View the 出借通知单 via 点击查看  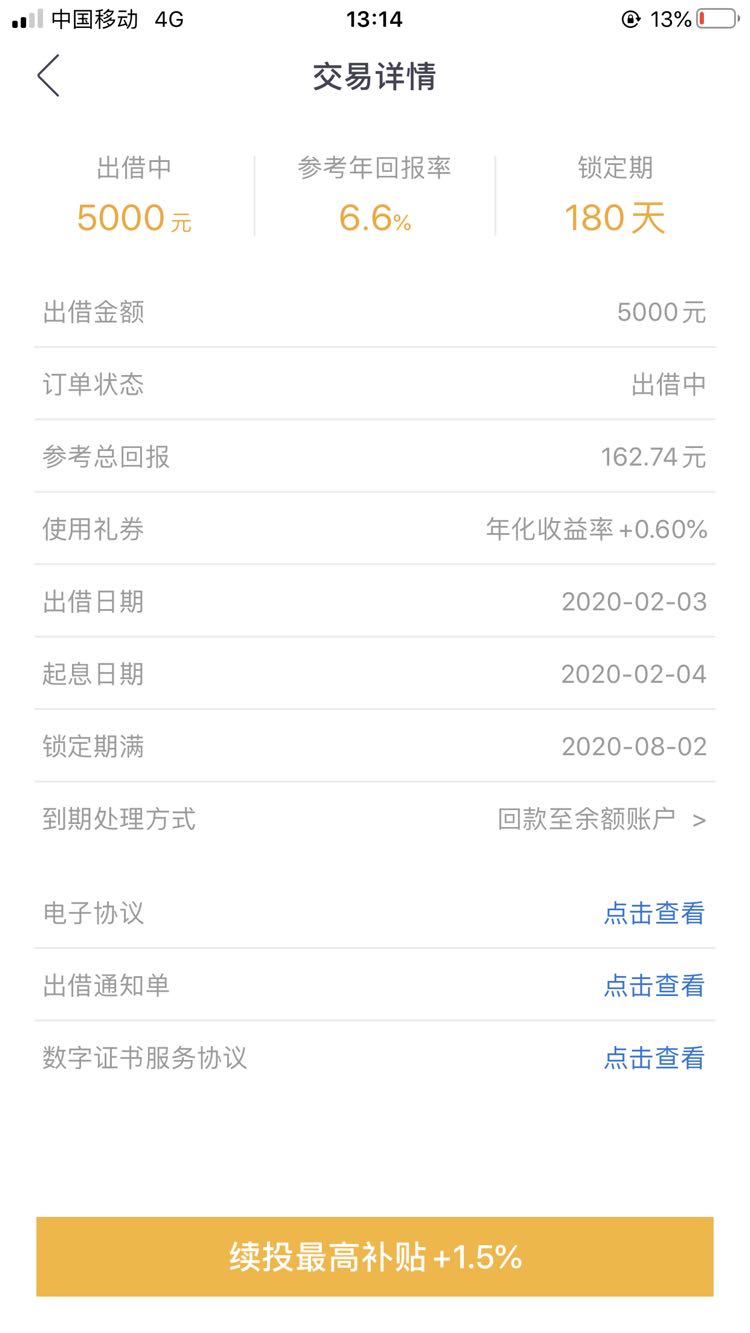tap(654, 985)
